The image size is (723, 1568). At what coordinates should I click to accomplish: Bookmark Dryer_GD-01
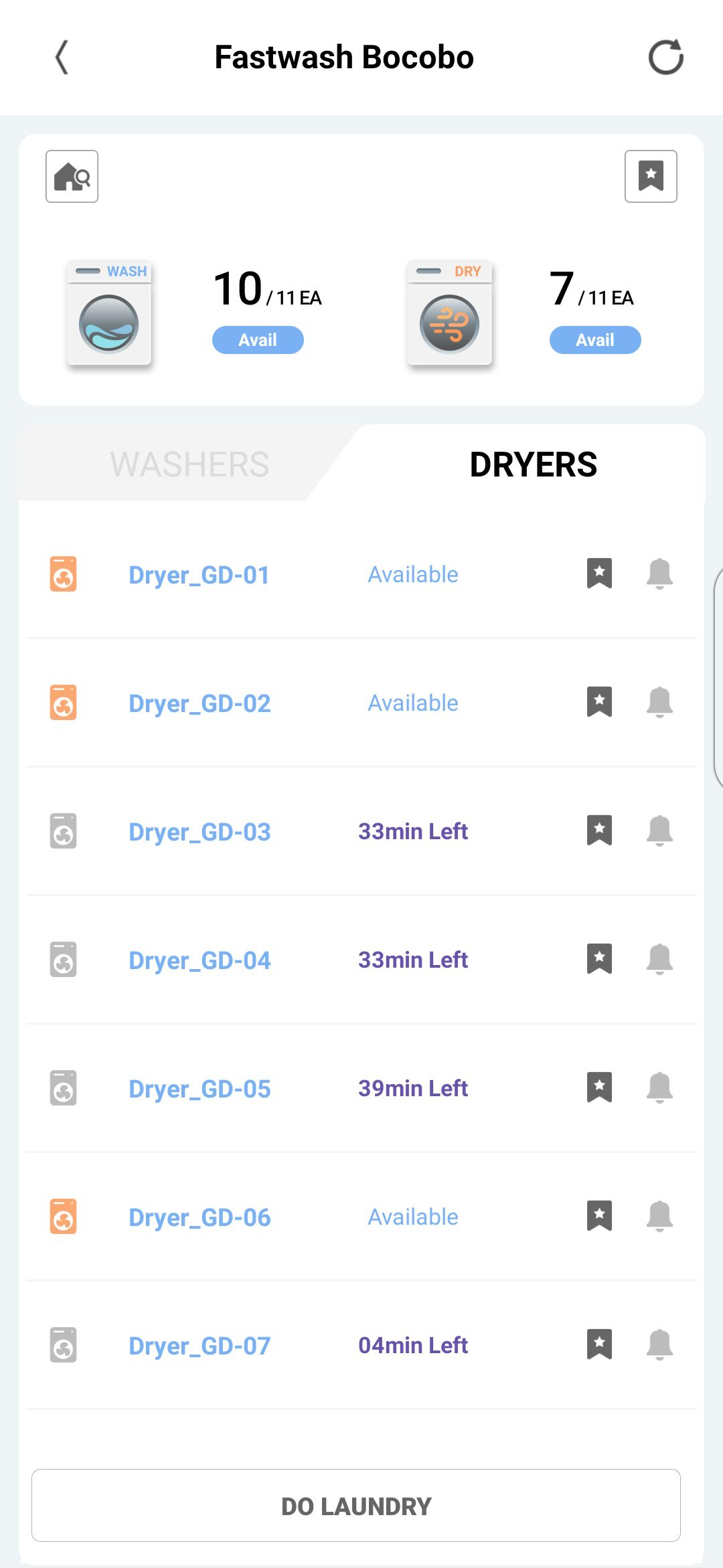599,574
